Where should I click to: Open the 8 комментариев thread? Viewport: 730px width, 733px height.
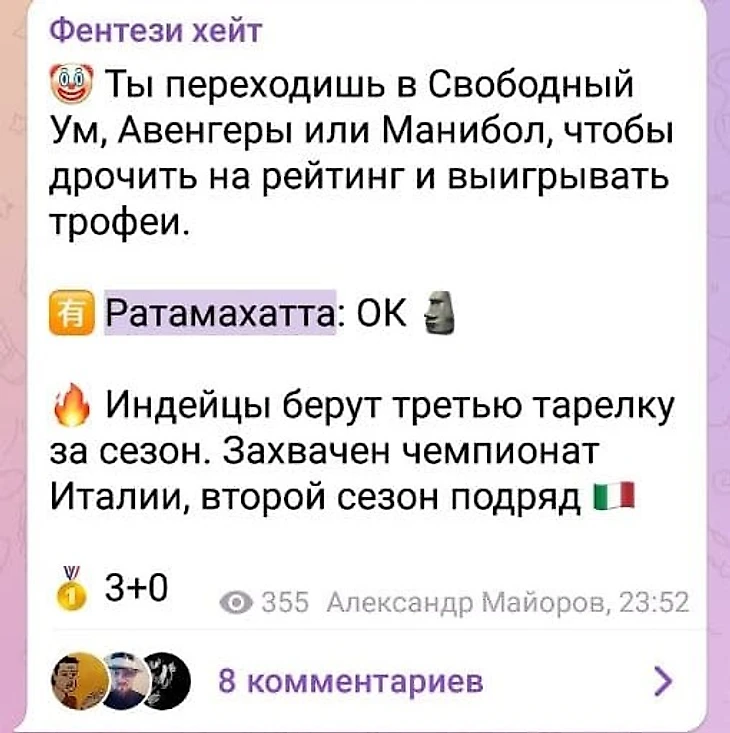(x=350, y=682)
